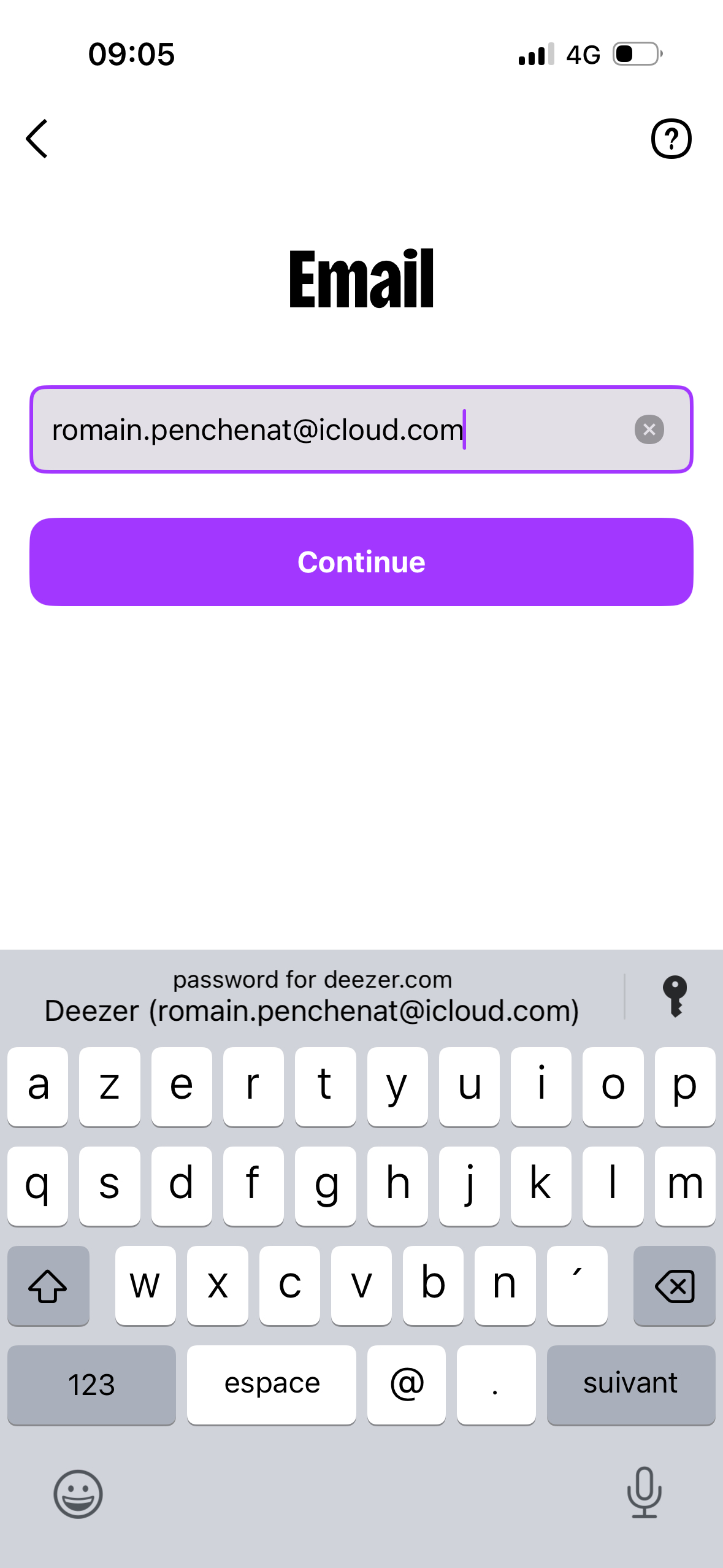Screen dimensions: 723x1568
Task: Switch keyboard to 123 numbers
Action: pyautogui.click(x=91, y=1384)
